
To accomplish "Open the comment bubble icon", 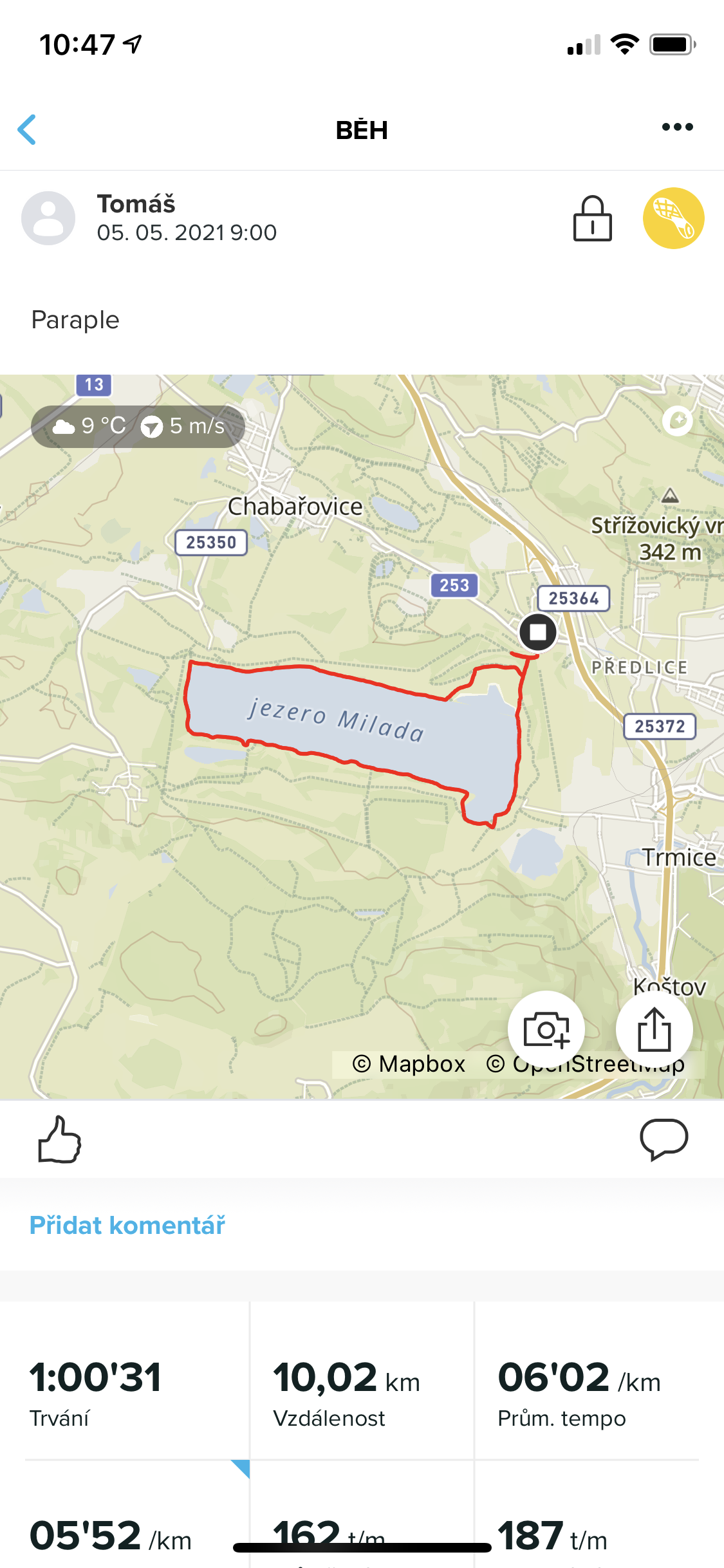I will tap(664, 1139).
